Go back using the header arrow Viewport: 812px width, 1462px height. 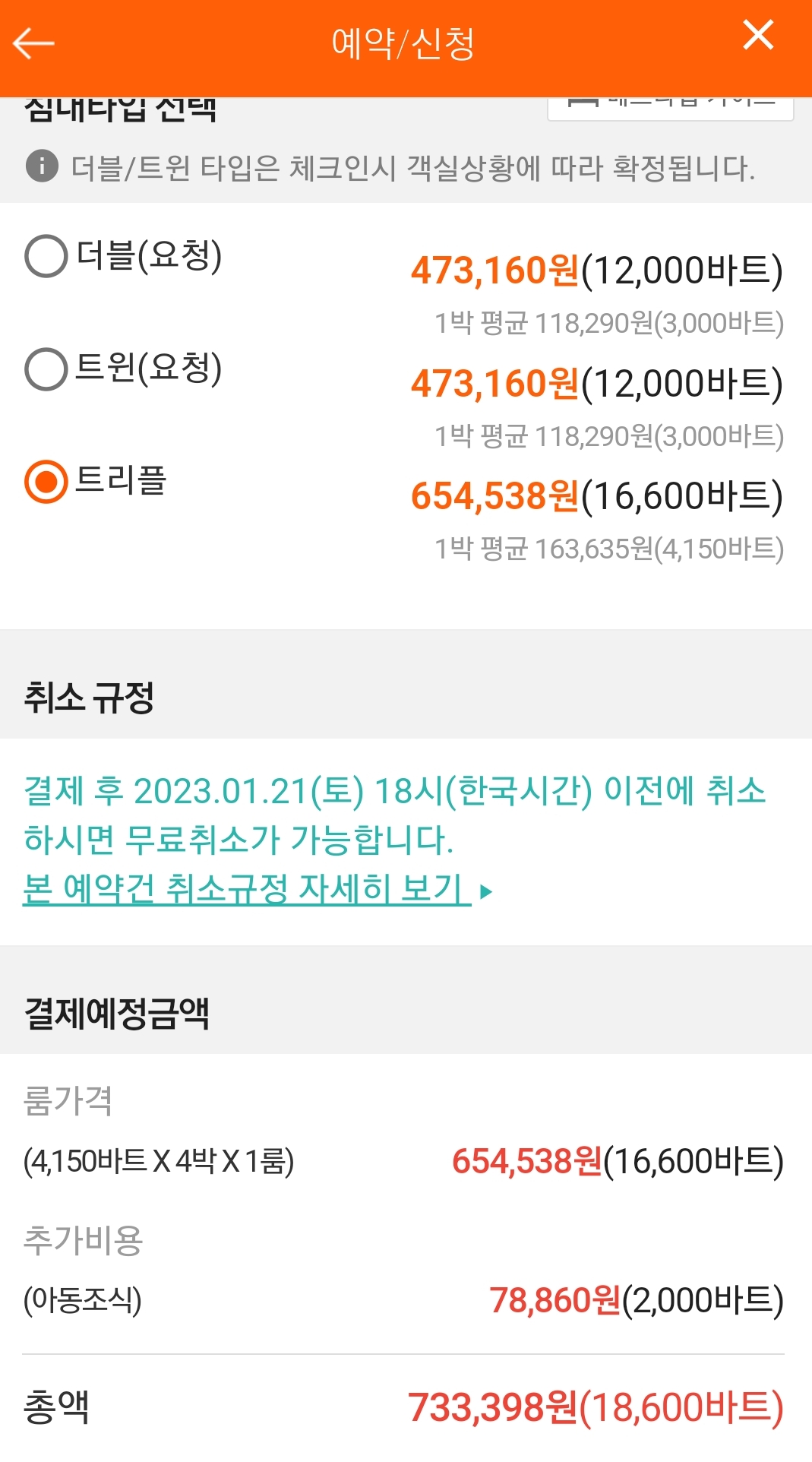(33, 43)
